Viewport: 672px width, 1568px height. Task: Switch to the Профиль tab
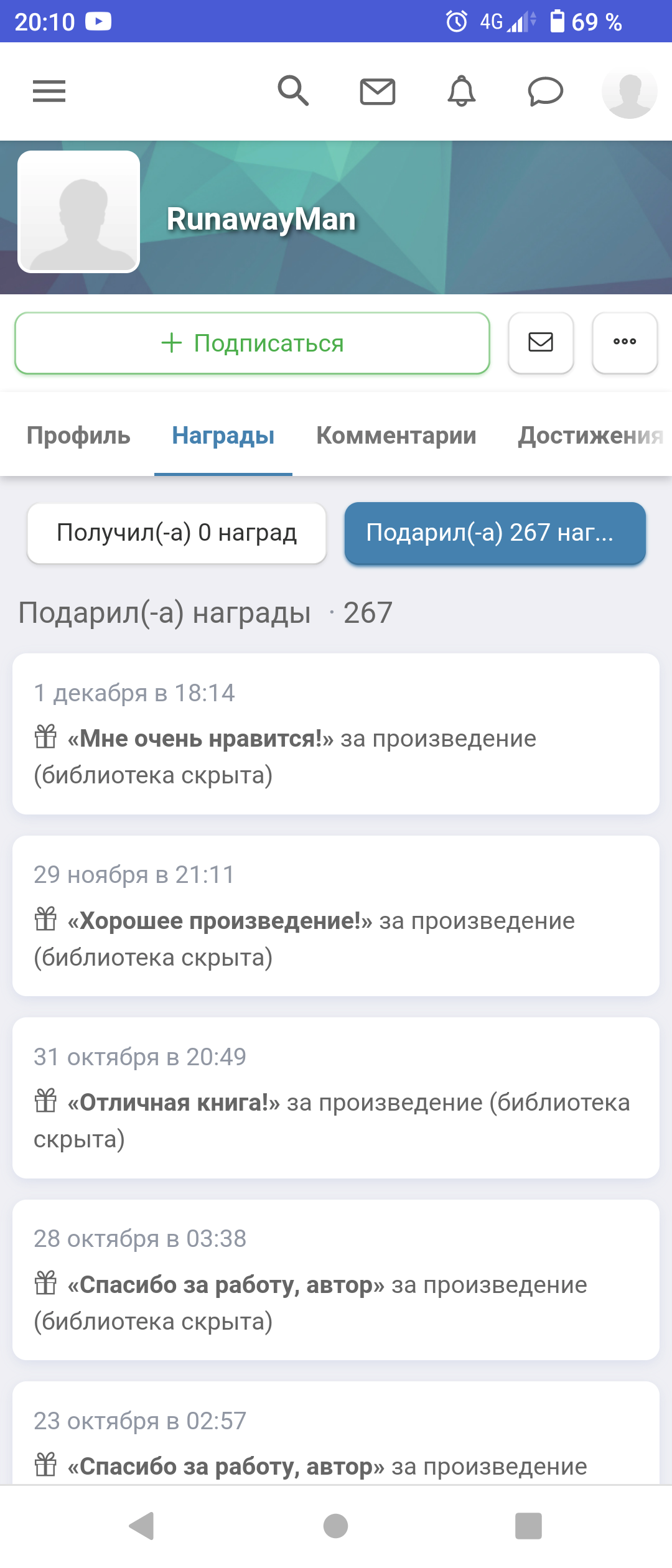pyautogui.click(x=78, y=436)
